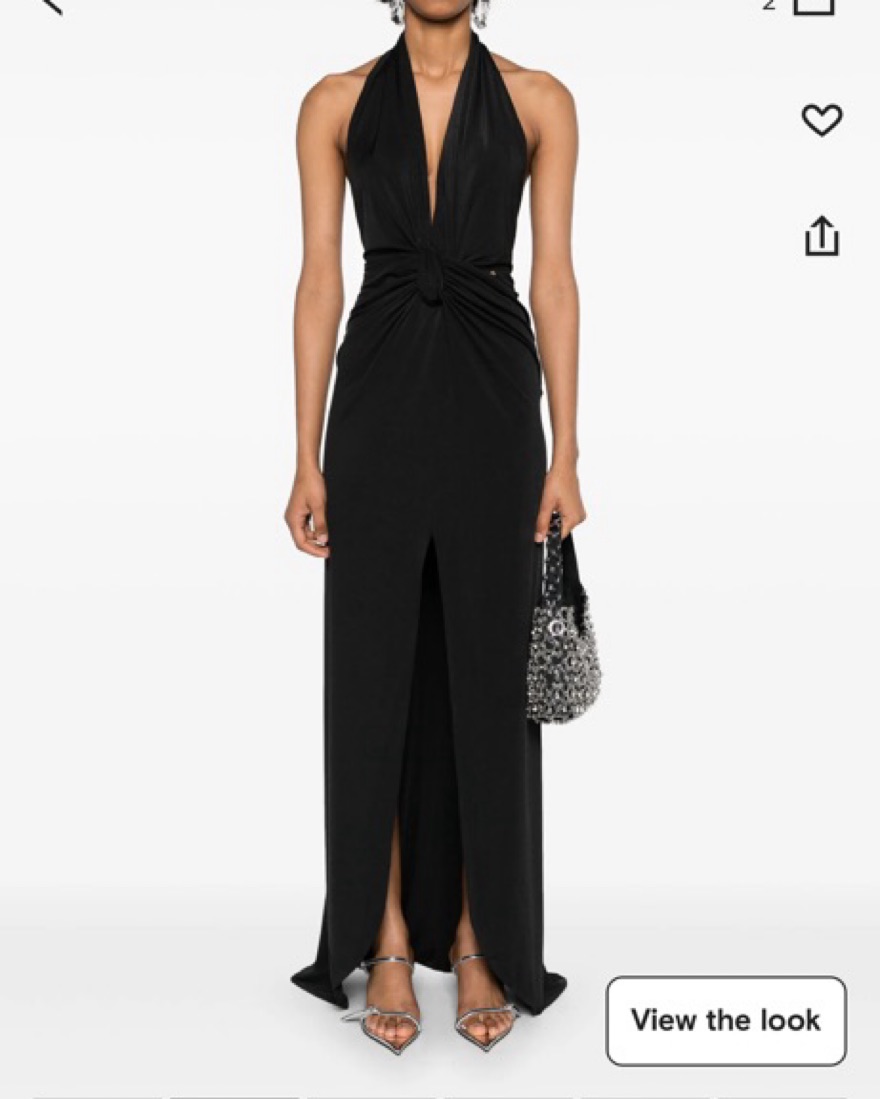The height and width of the screenshot is (1099, 880).
Task: Add this dress to wishlist with the heart
Action: [x=821, y=121]
